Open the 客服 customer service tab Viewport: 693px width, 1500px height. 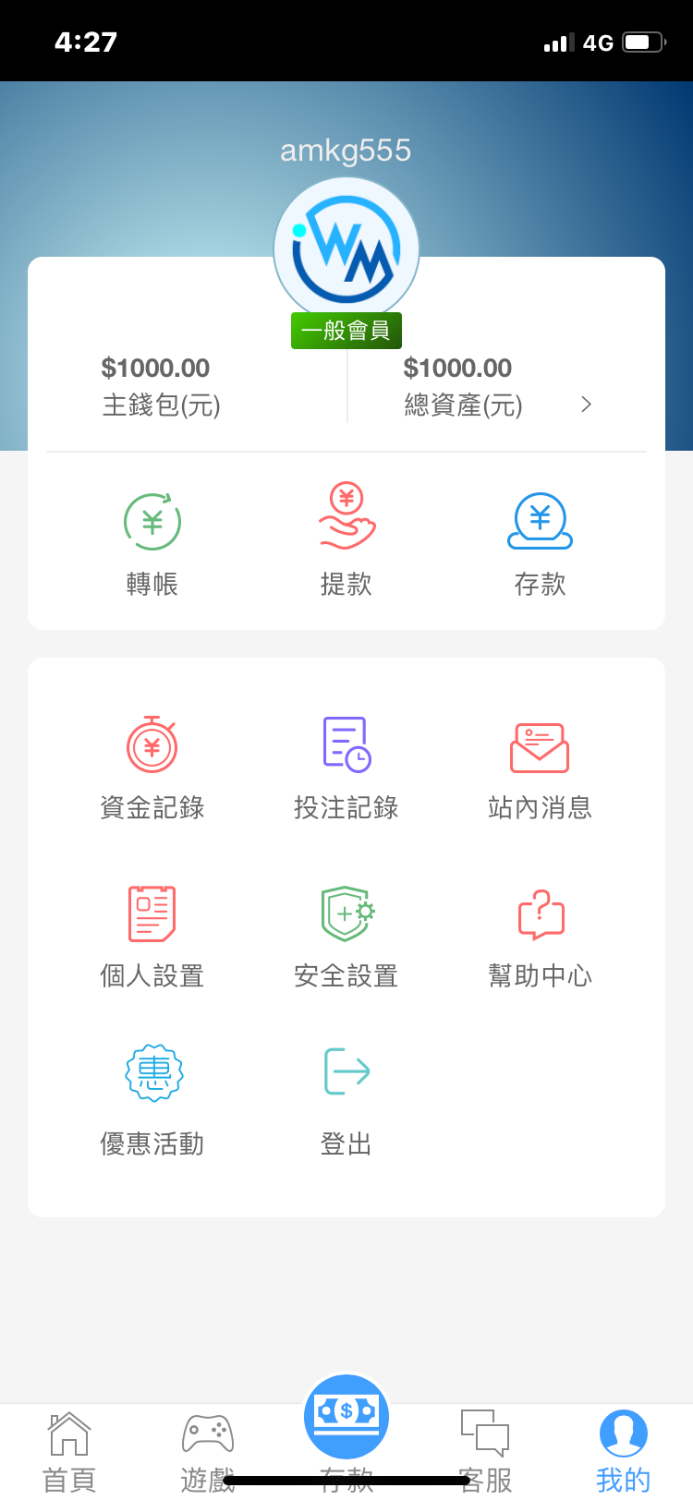tap(485, 1450)
